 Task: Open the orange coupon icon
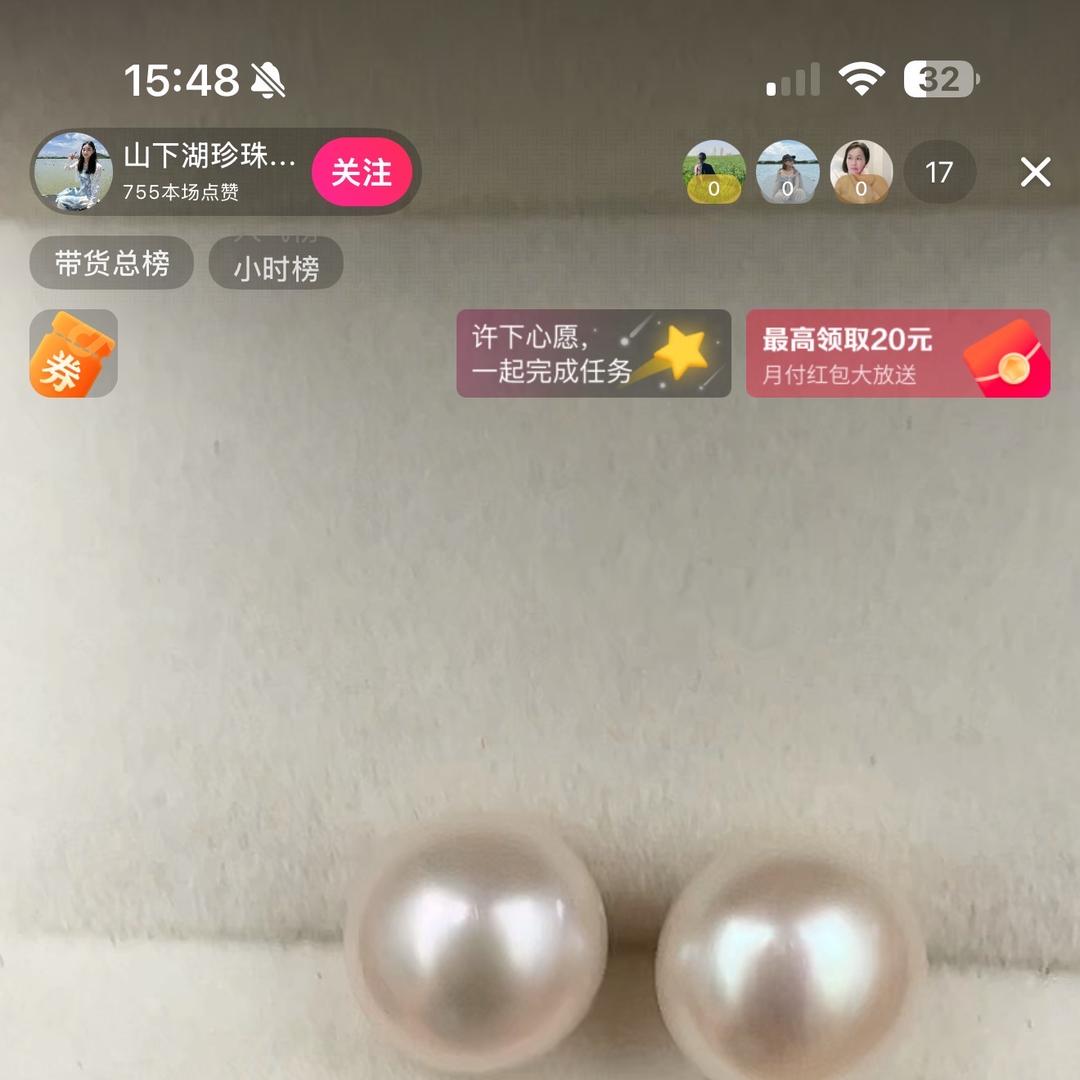(x=73, y=353)
